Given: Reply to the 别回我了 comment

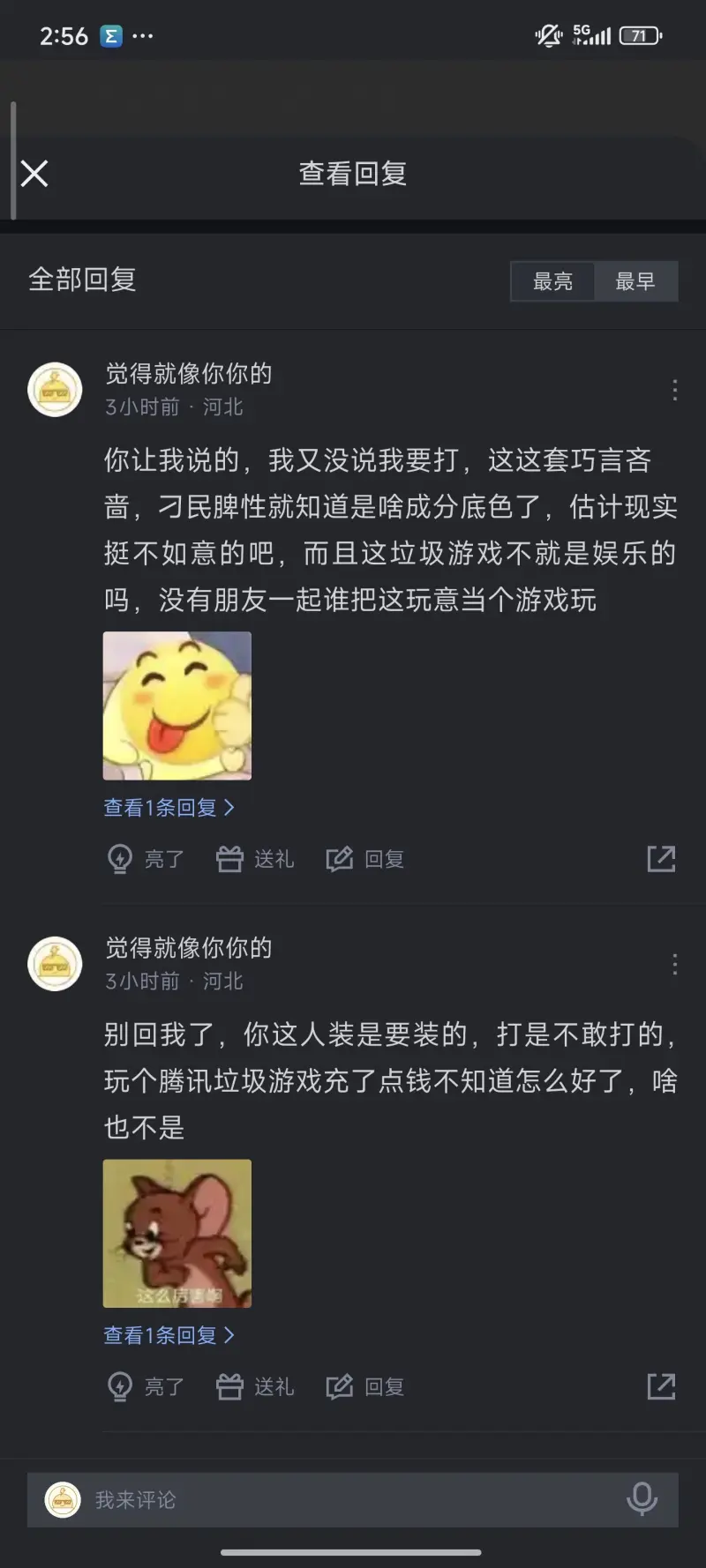Looking at the screenshot, I should point(365,1387).
